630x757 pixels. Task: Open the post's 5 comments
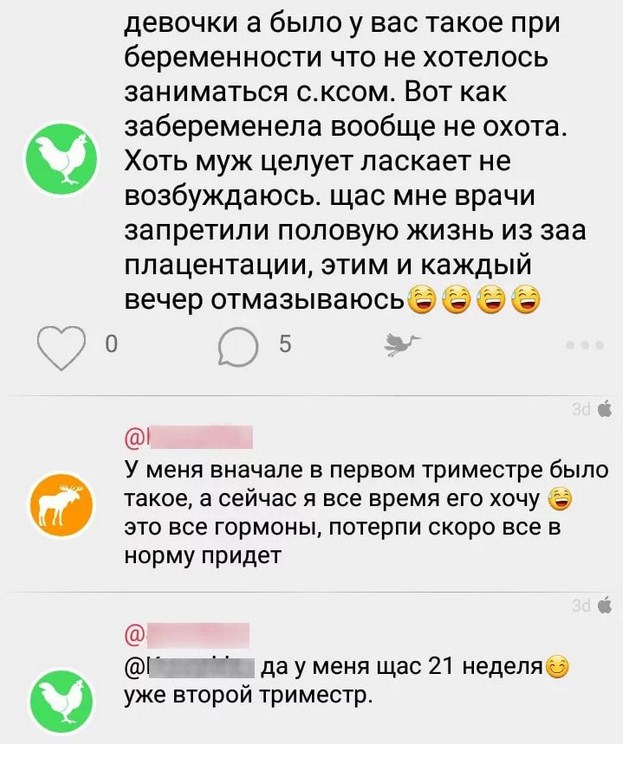238,345
